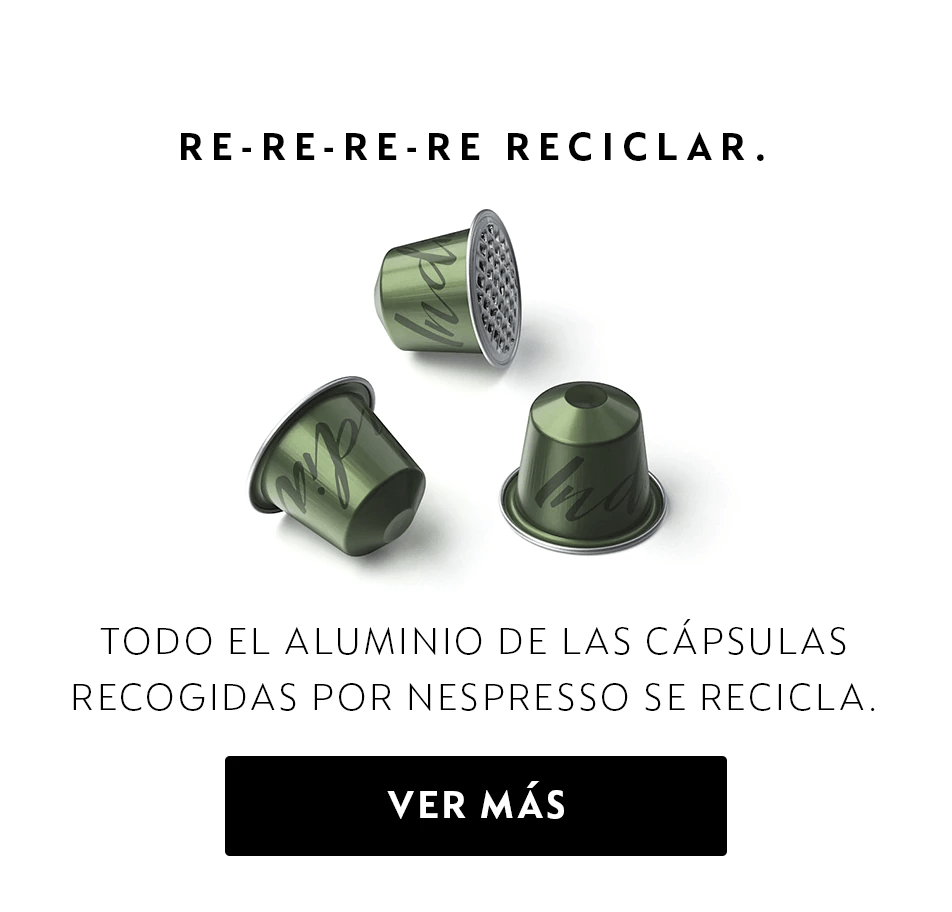Screen dimensions: 952x912
Task: Tap the VER MÁS button
Action: pos(476,805)
